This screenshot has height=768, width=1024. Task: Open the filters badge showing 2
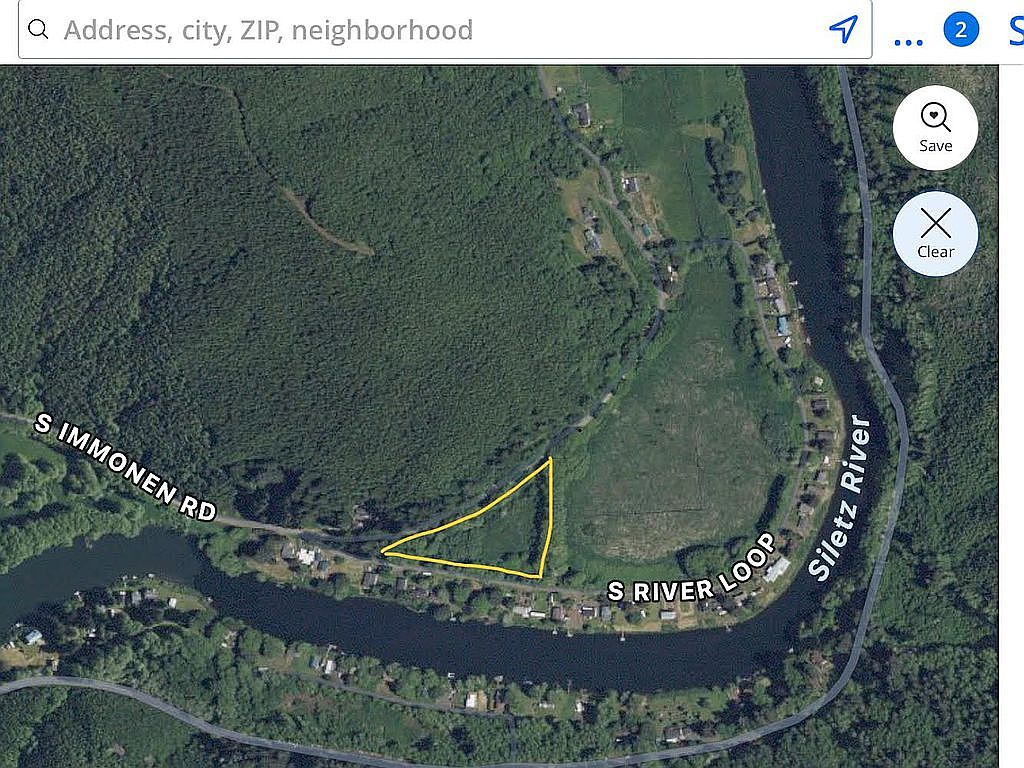point(961,30)
